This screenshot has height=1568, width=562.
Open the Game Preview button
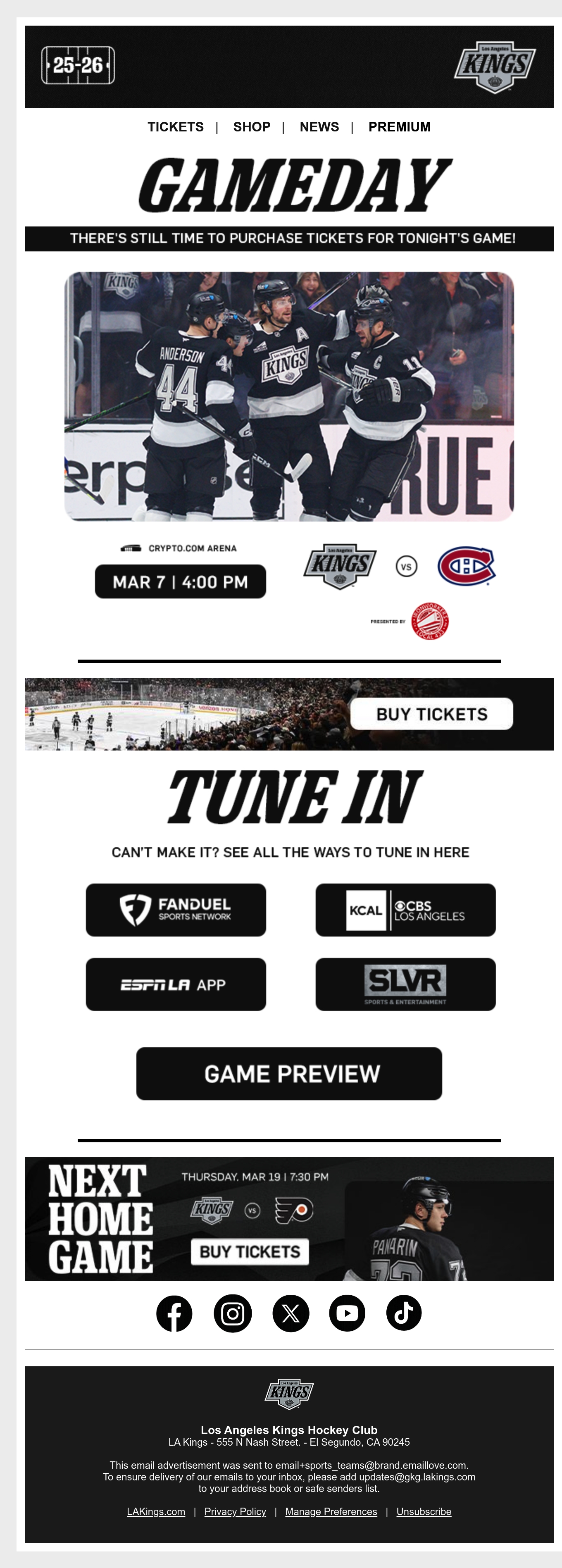(x=289, y=1074)
